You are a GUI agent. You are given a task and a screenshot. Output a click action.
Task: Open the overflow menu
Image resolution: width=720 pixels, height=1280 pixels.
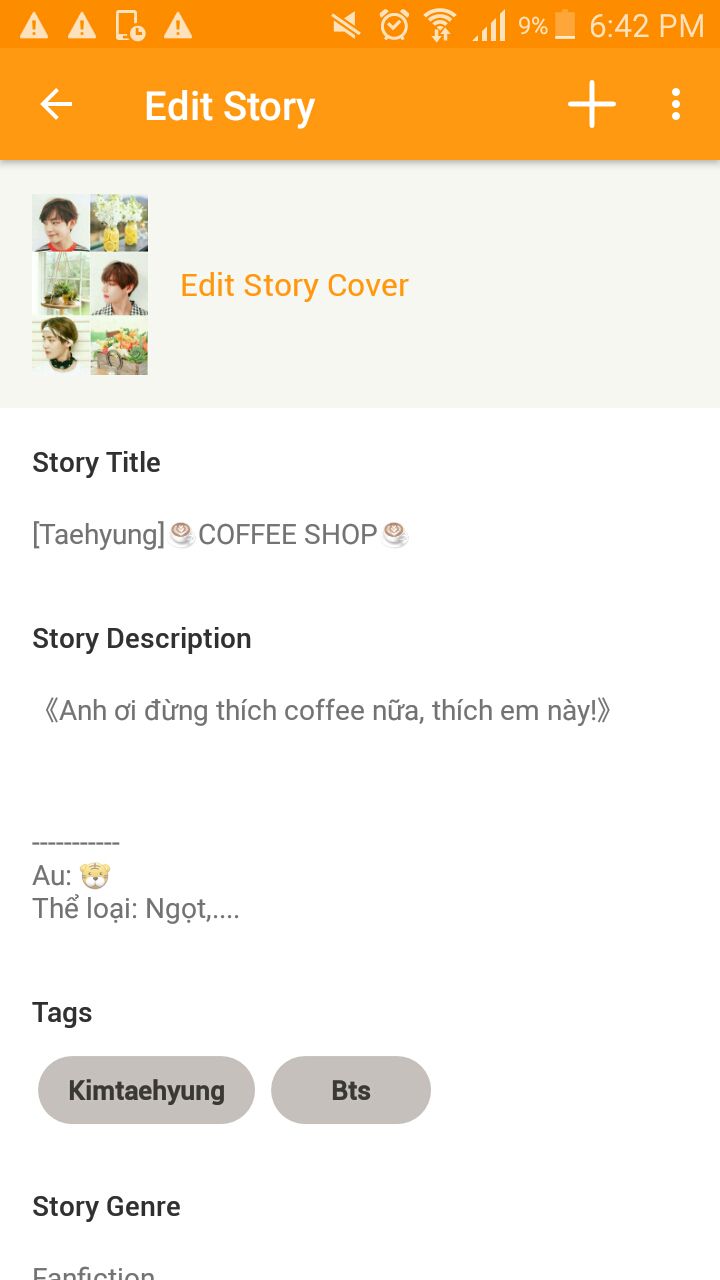click(676, 105)
